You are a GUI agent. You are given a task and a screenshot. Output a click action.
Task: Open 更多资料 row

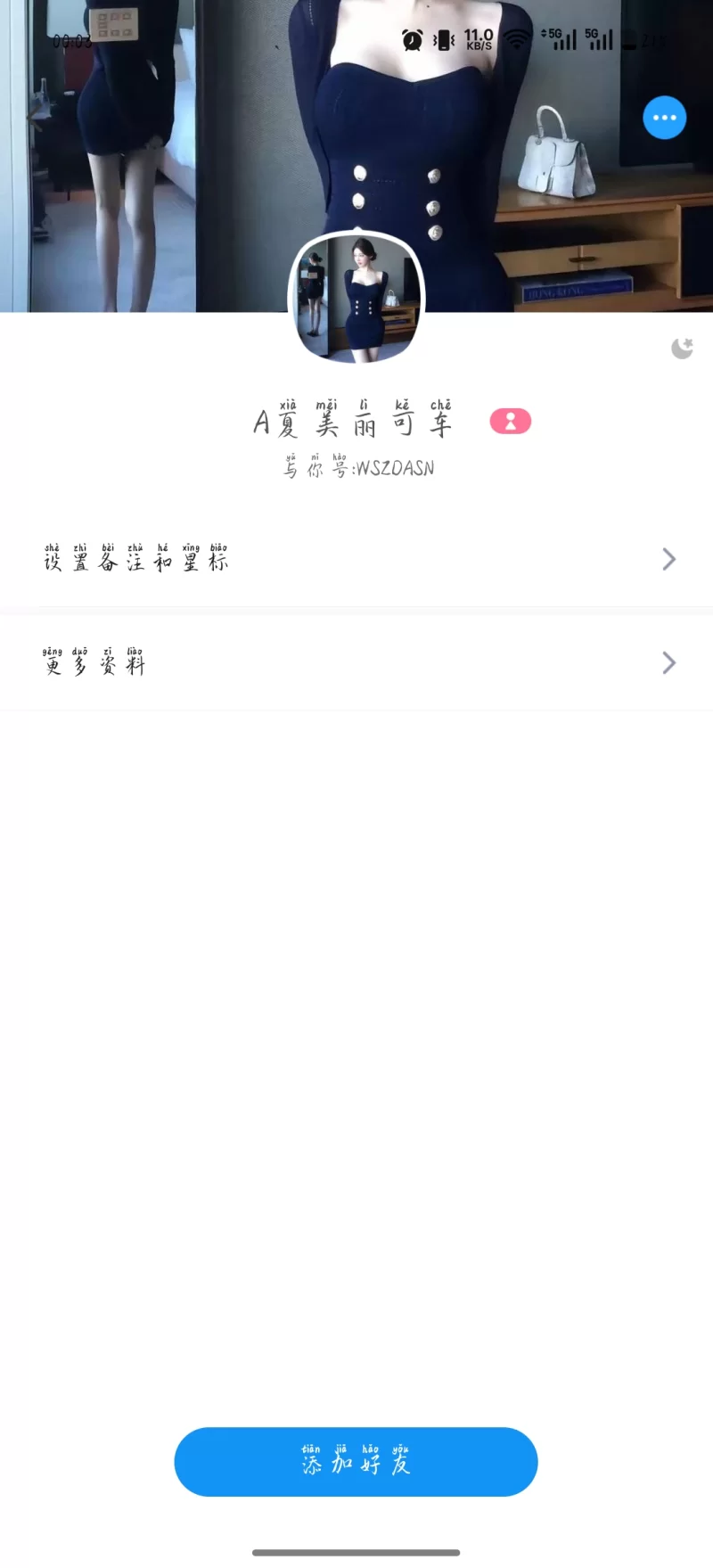pyautogui.click(x=356, y=662)
